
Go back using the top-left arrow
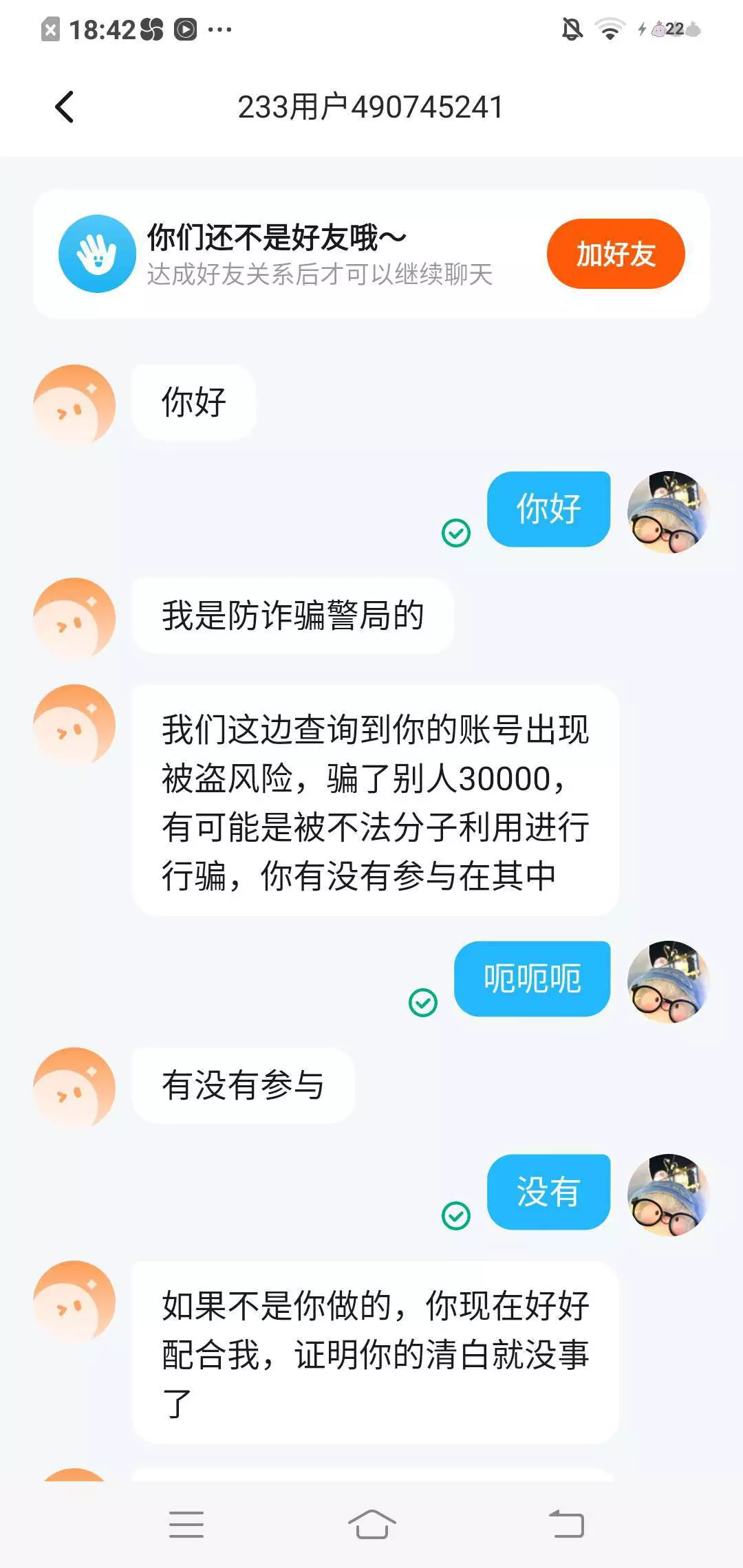pyautogui.click(x=64, y=107)
